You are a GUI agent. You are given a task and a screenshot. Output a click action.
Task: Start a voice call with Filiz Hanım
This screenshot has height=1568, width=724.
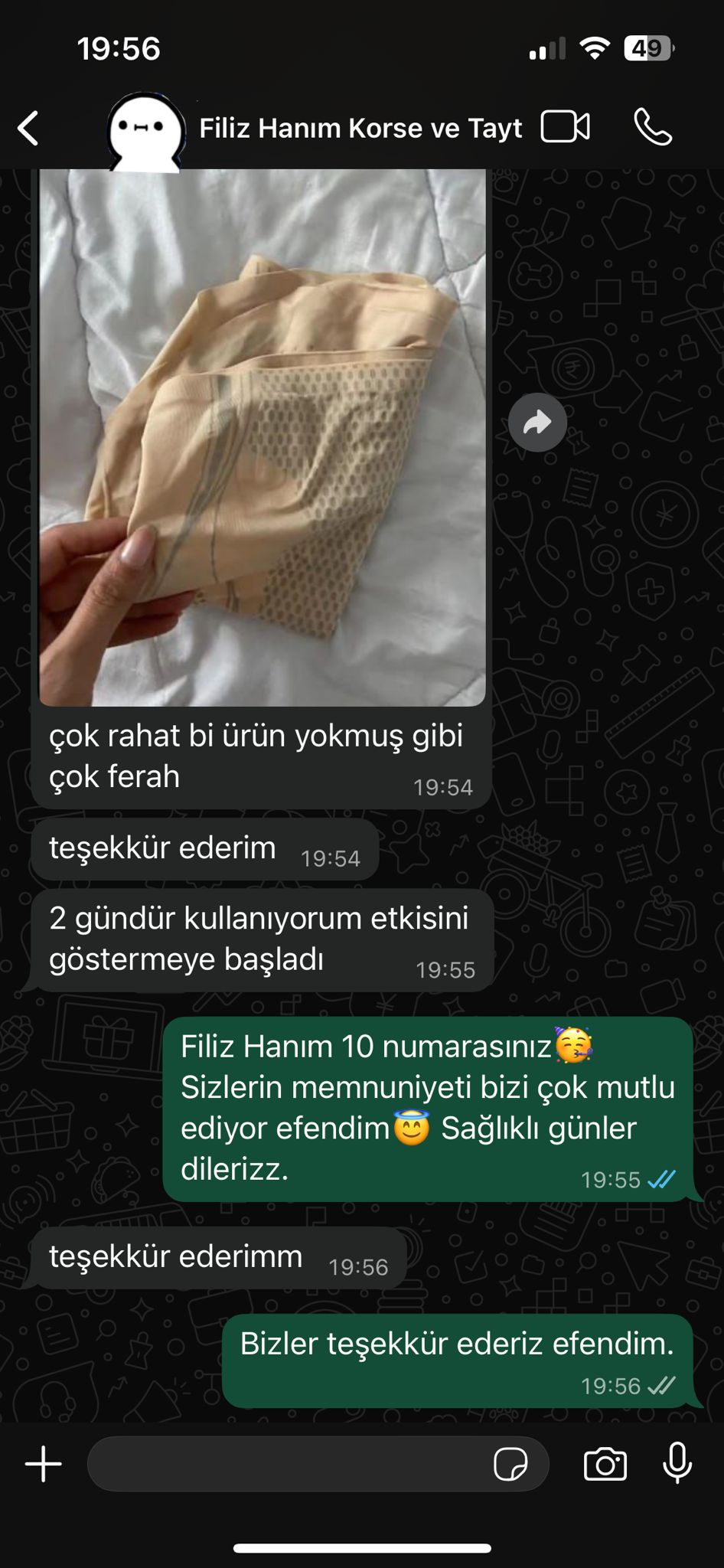click(x=653, y=127)
